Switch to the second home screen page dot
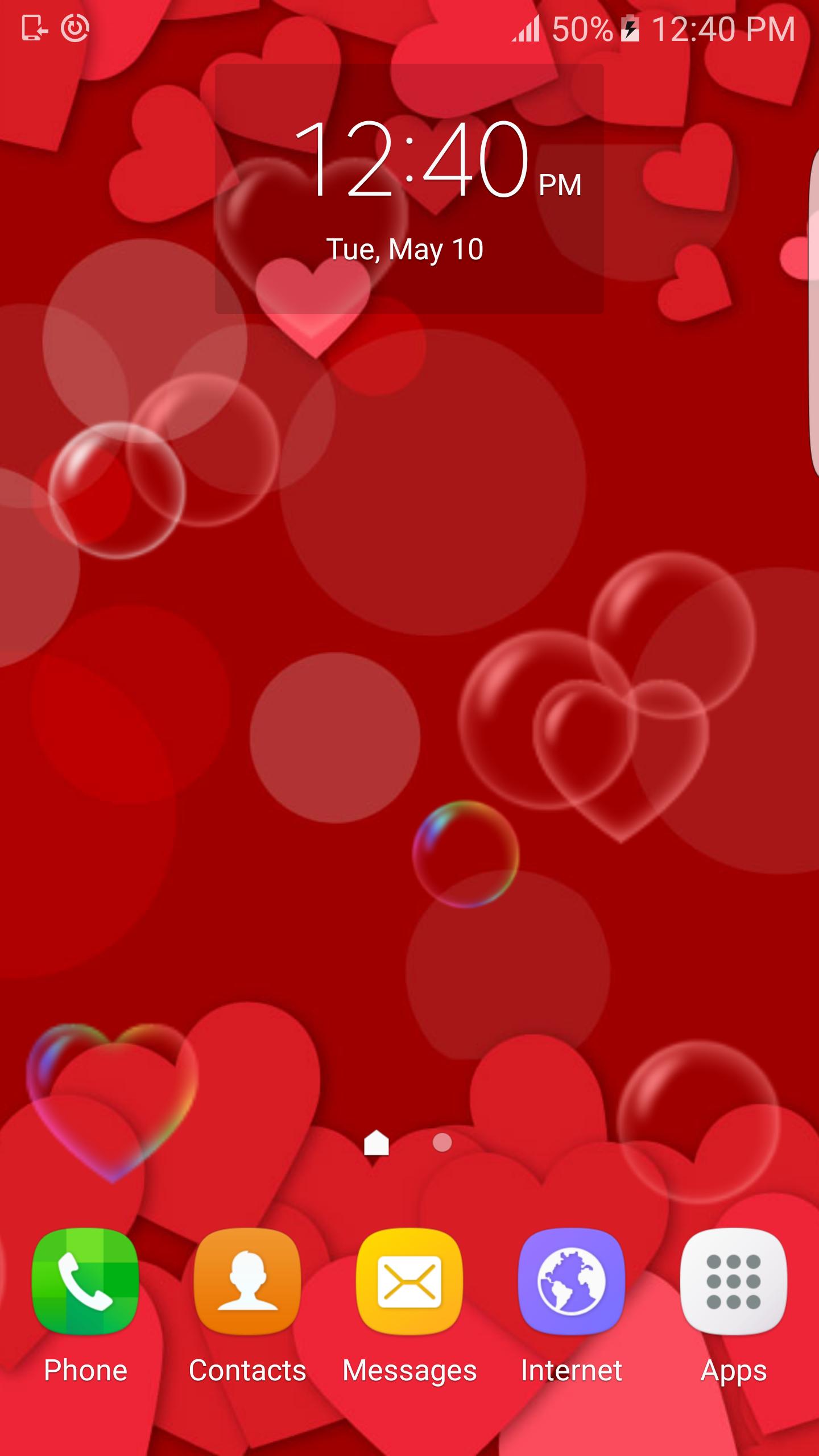Viewport: 819px width, 1456px height. pos(442,1142)
